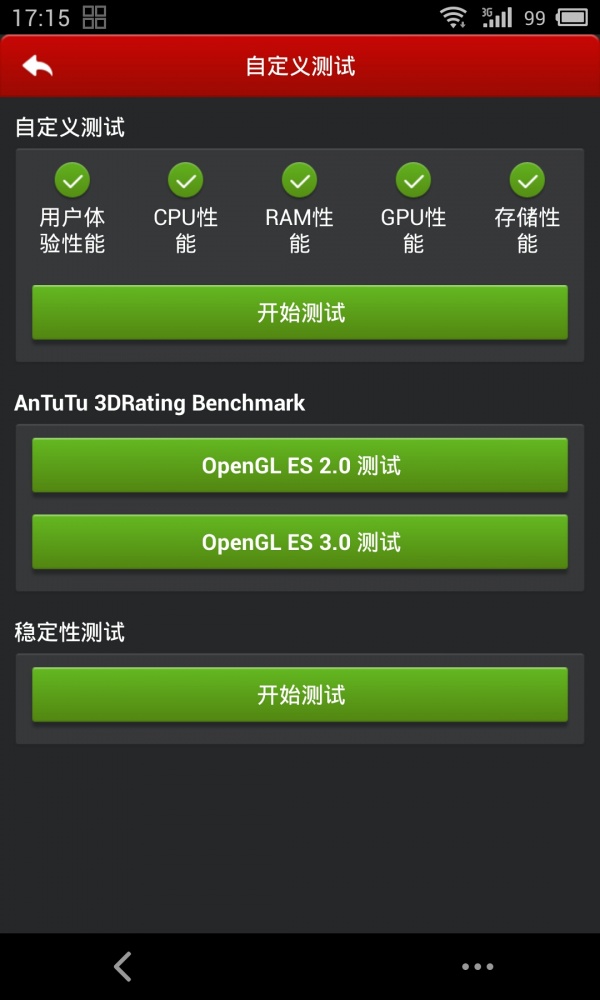Tap the system back chevron
The image size is (600, 1000).
(122, 966)
